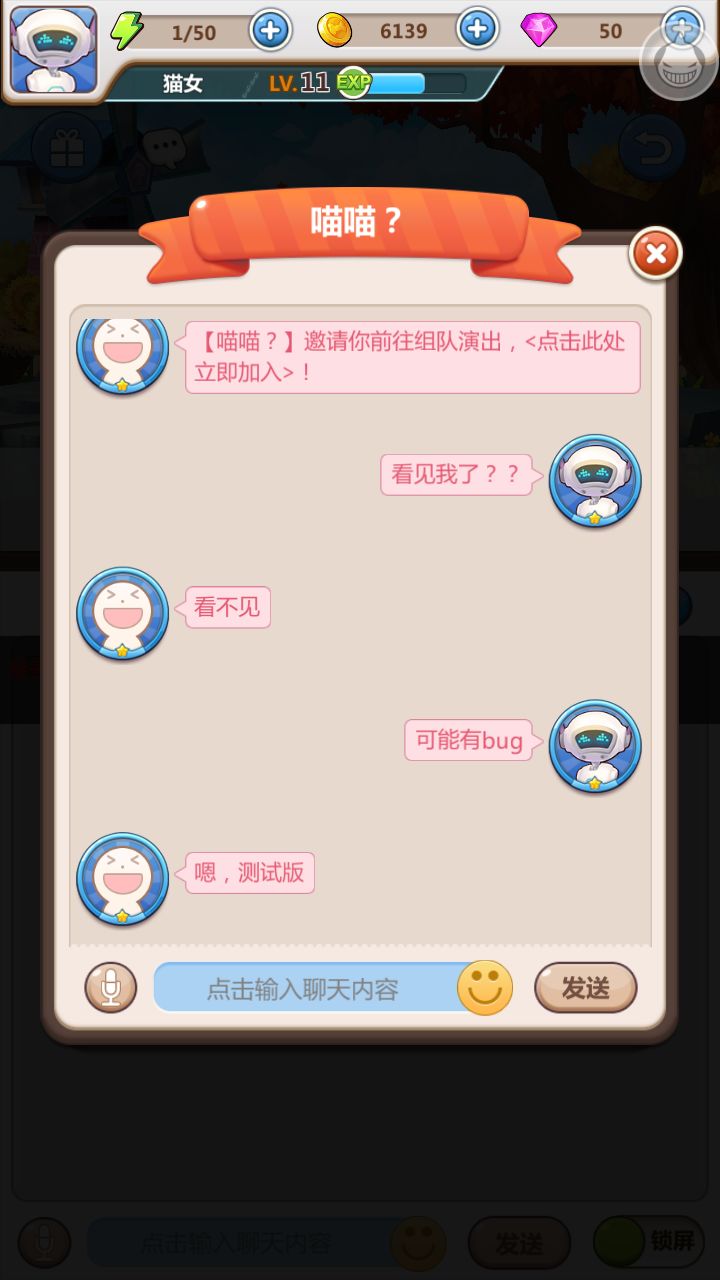
Task: Tap the microphone icon in the chat dialog
Action: pyautogui.click(x=110, y=987)
